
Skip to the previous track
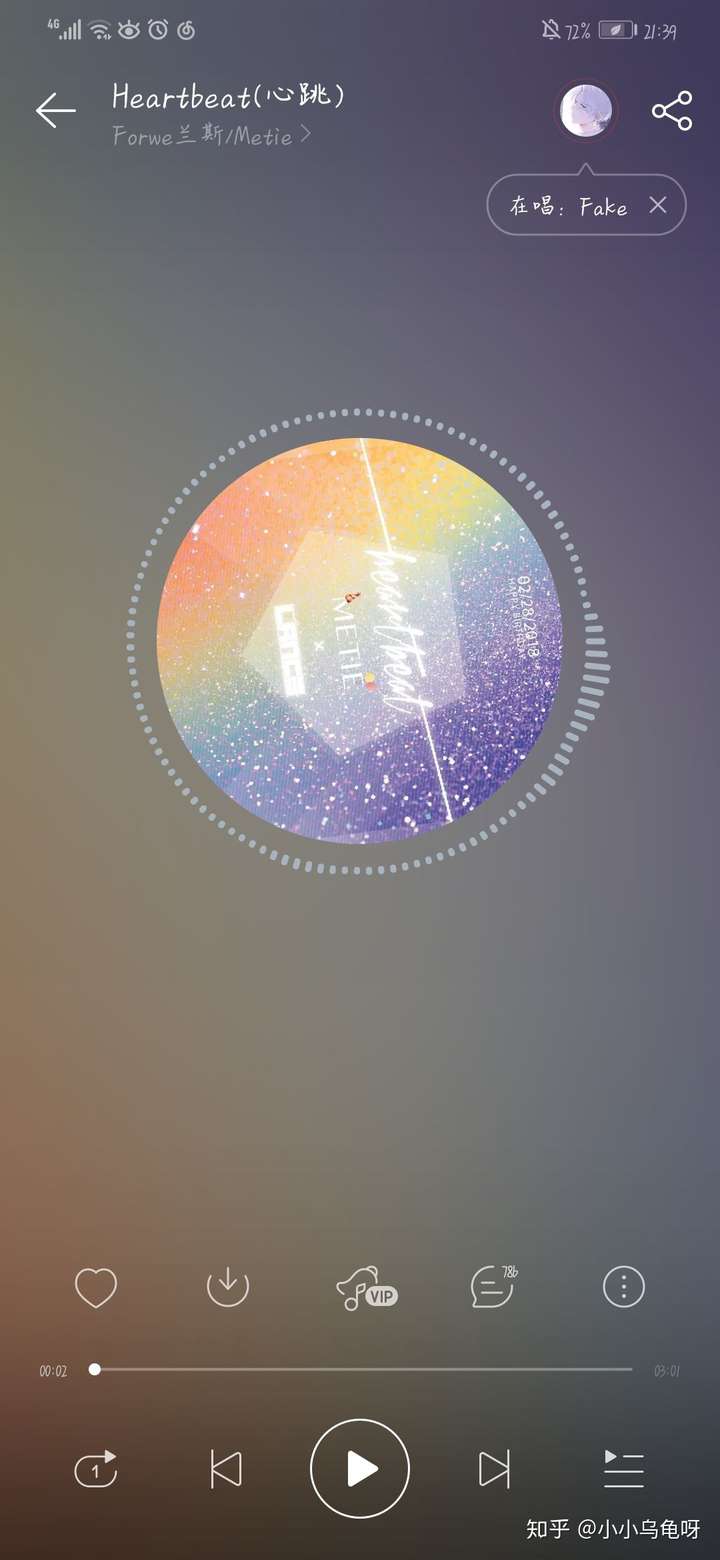[x=226, y=1469]
